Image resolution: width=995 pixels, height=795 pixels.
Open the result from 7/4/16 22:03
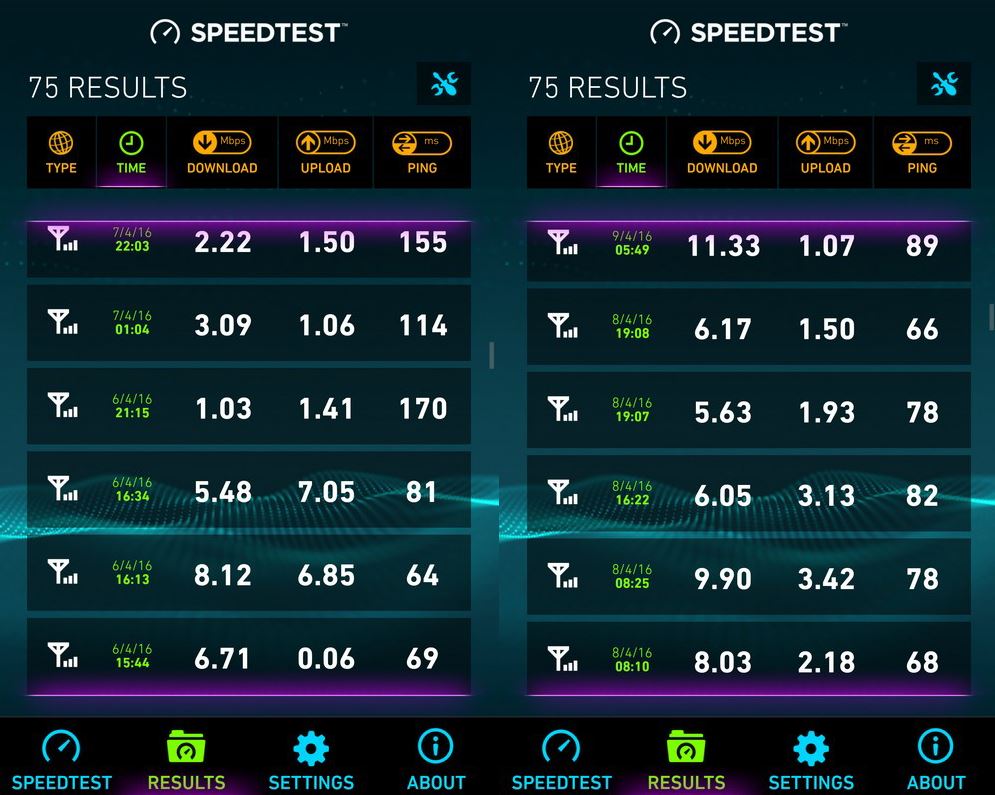pos(248,243)
